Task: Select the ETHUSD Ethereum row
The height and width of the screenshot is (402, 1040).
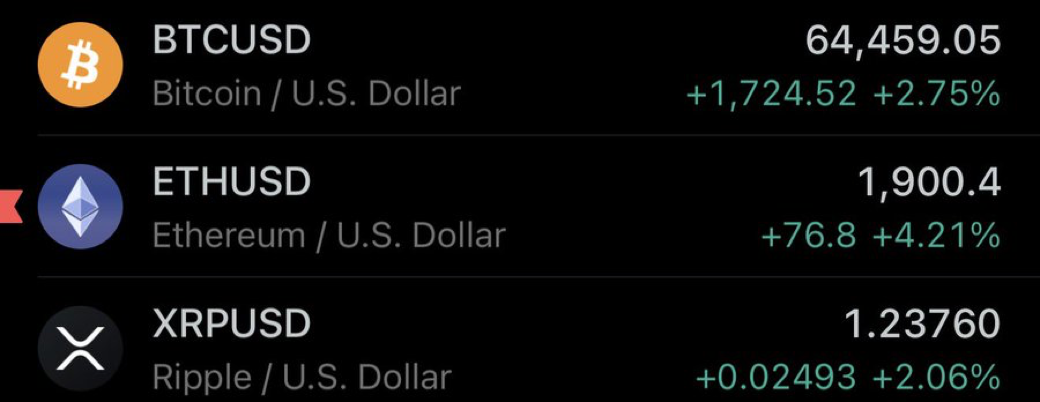Action: click(520, 208)
